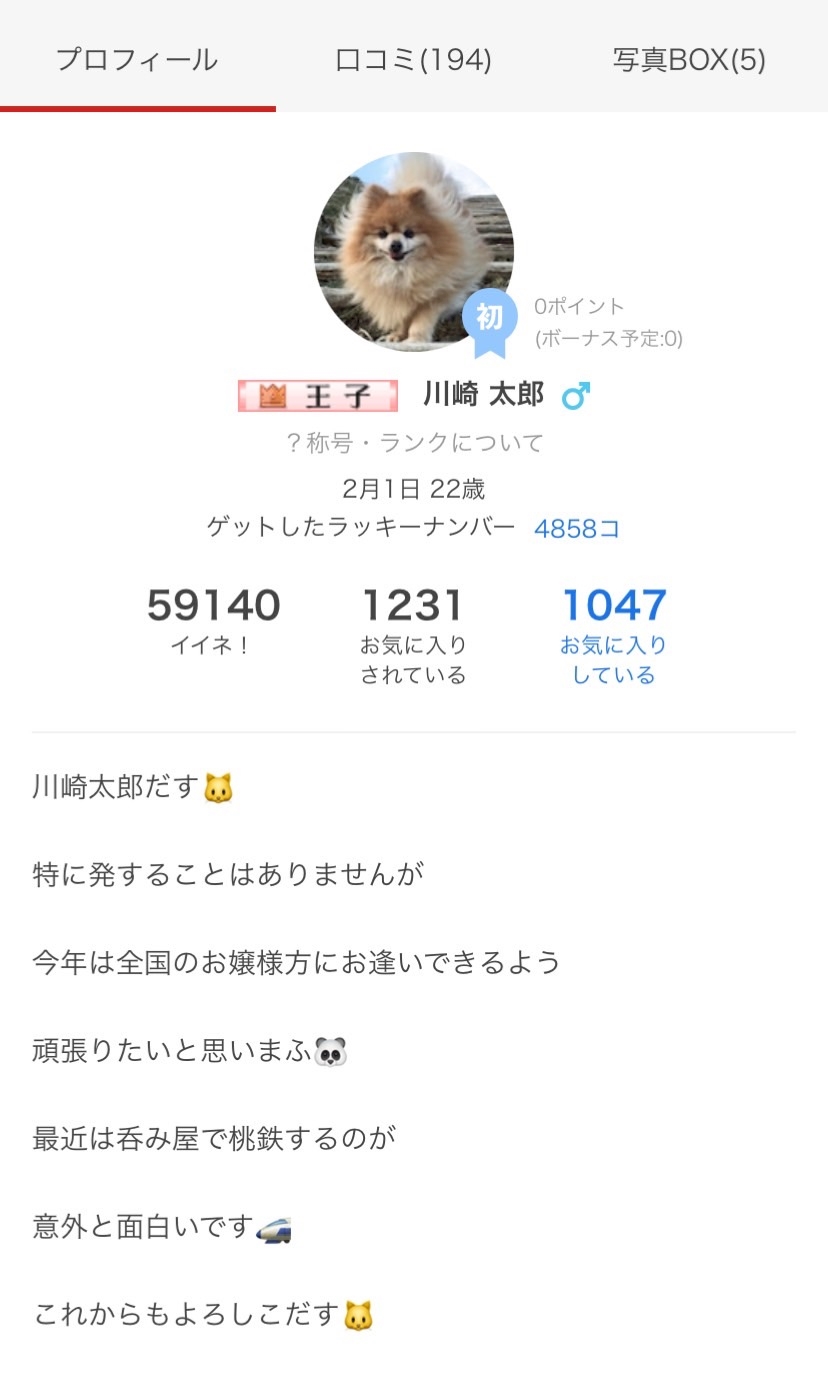Screen dimensions: 828x1400
Task: Open the ？称号・ランクについて help link
Action: 414,443
